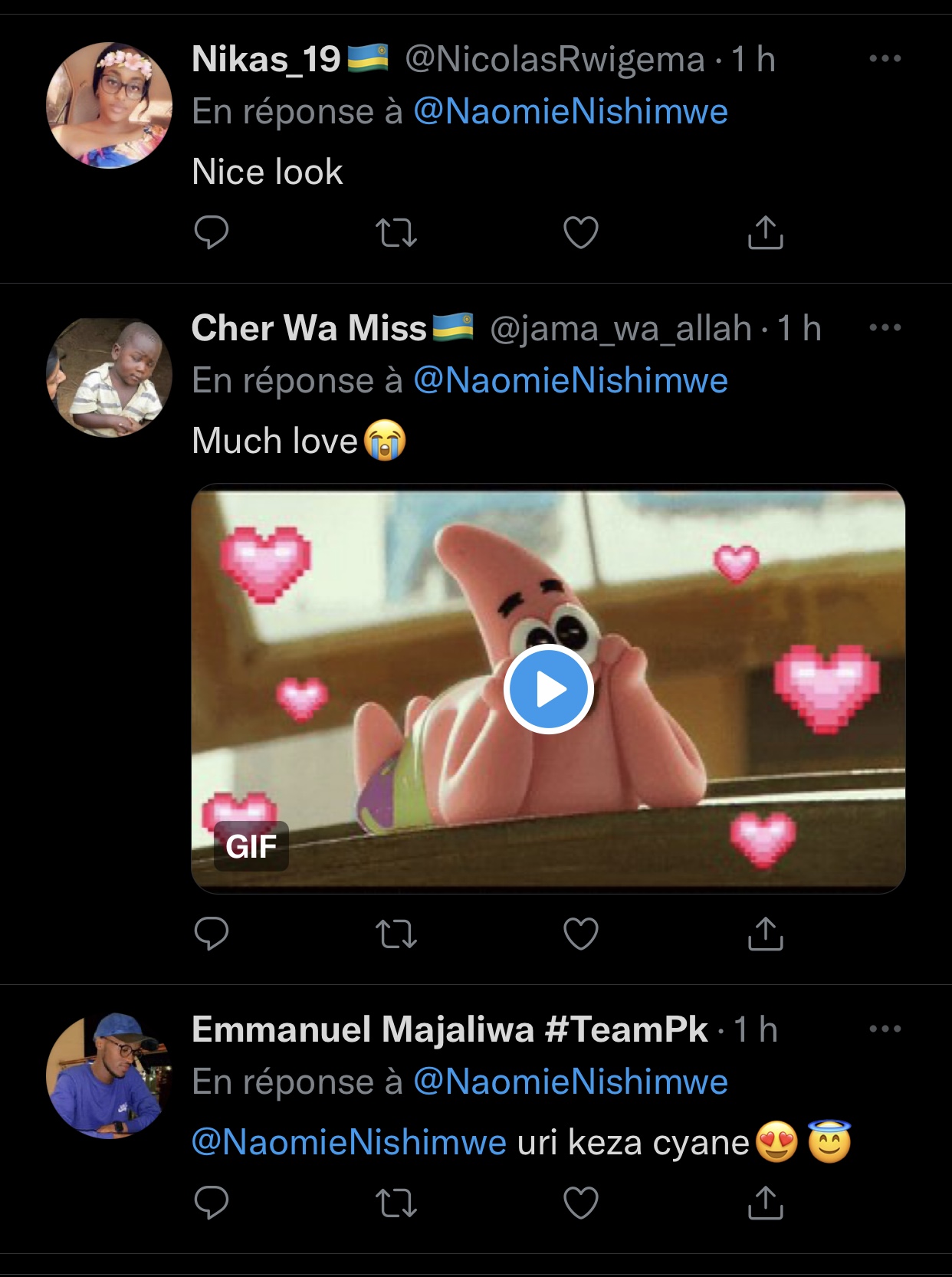Retweet Emmanuel Majaliwa's reply
The width and height of the screenshot is (952, 1277).
(396, 1203)
